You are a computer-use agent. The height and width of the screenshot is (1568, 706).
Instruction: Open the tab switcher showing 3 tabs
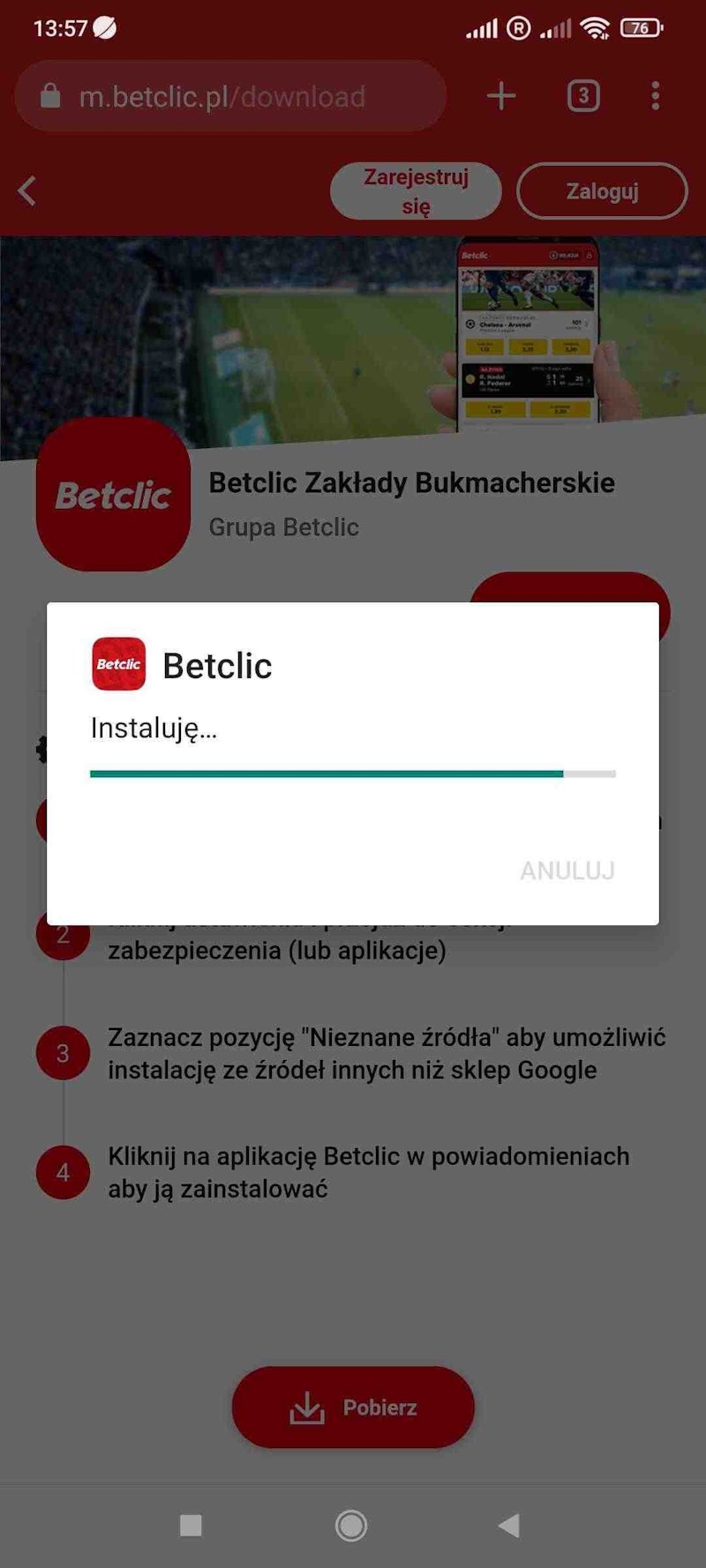[x=582, y=96]
